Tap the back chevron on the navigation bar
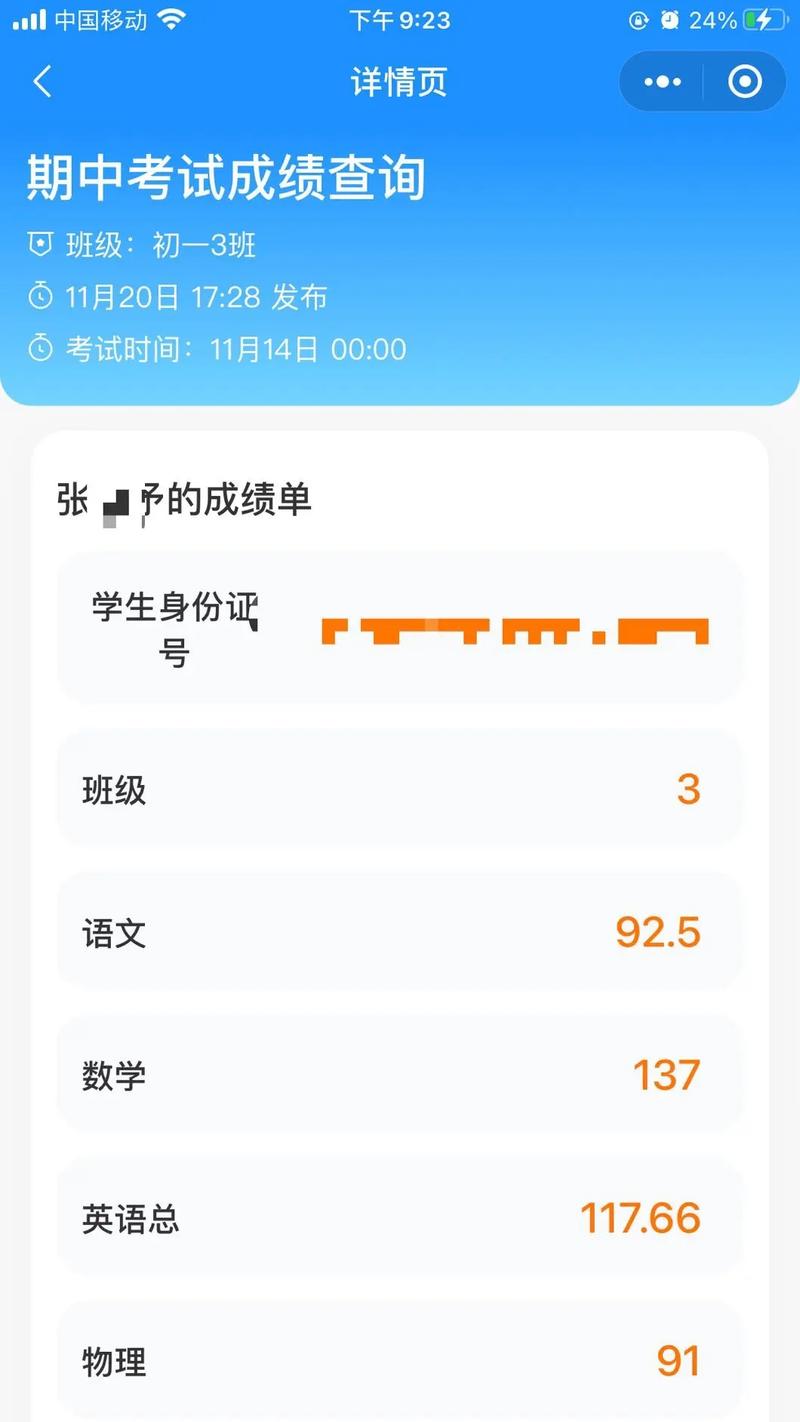 click(x=42, y=82)
